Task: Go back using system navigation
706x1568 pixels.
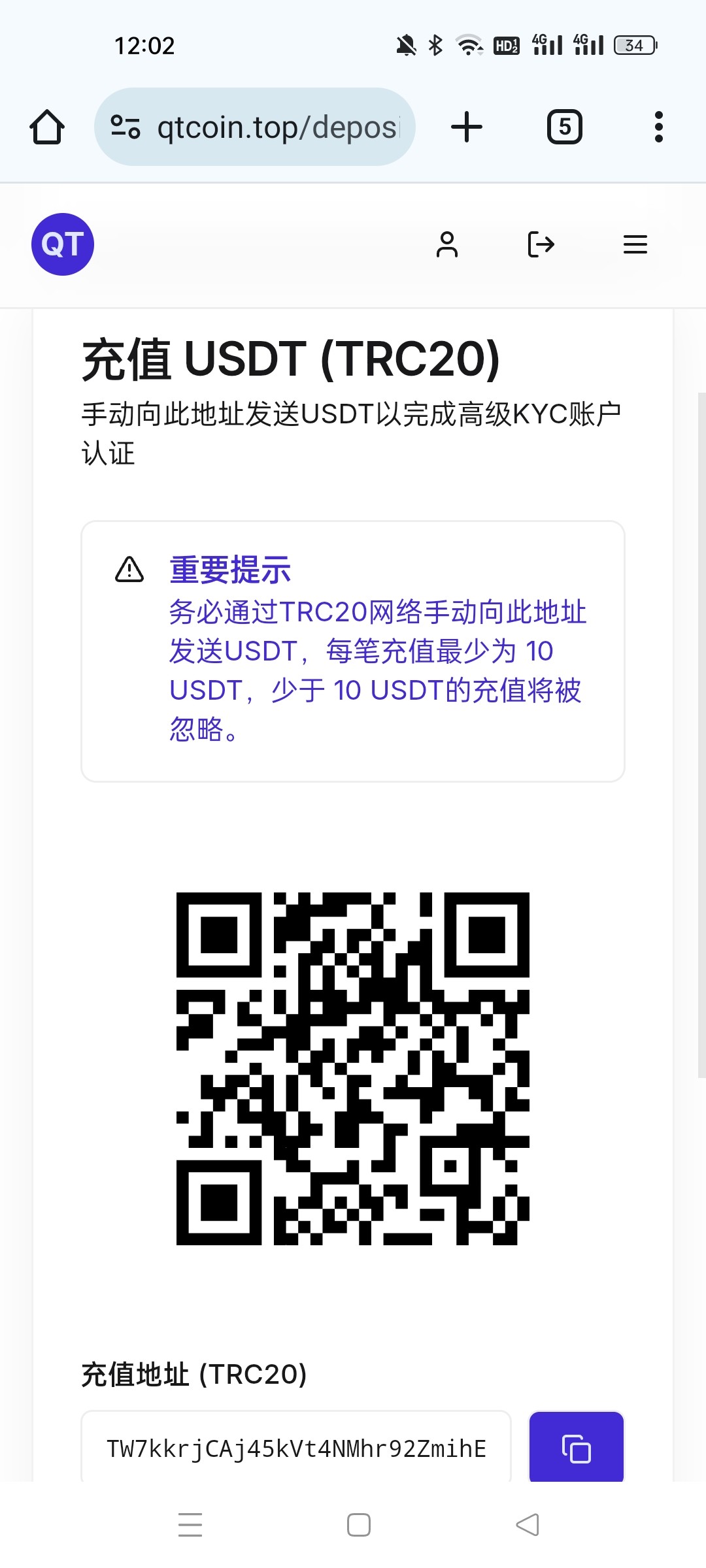Action: [x=528, y=1525]
